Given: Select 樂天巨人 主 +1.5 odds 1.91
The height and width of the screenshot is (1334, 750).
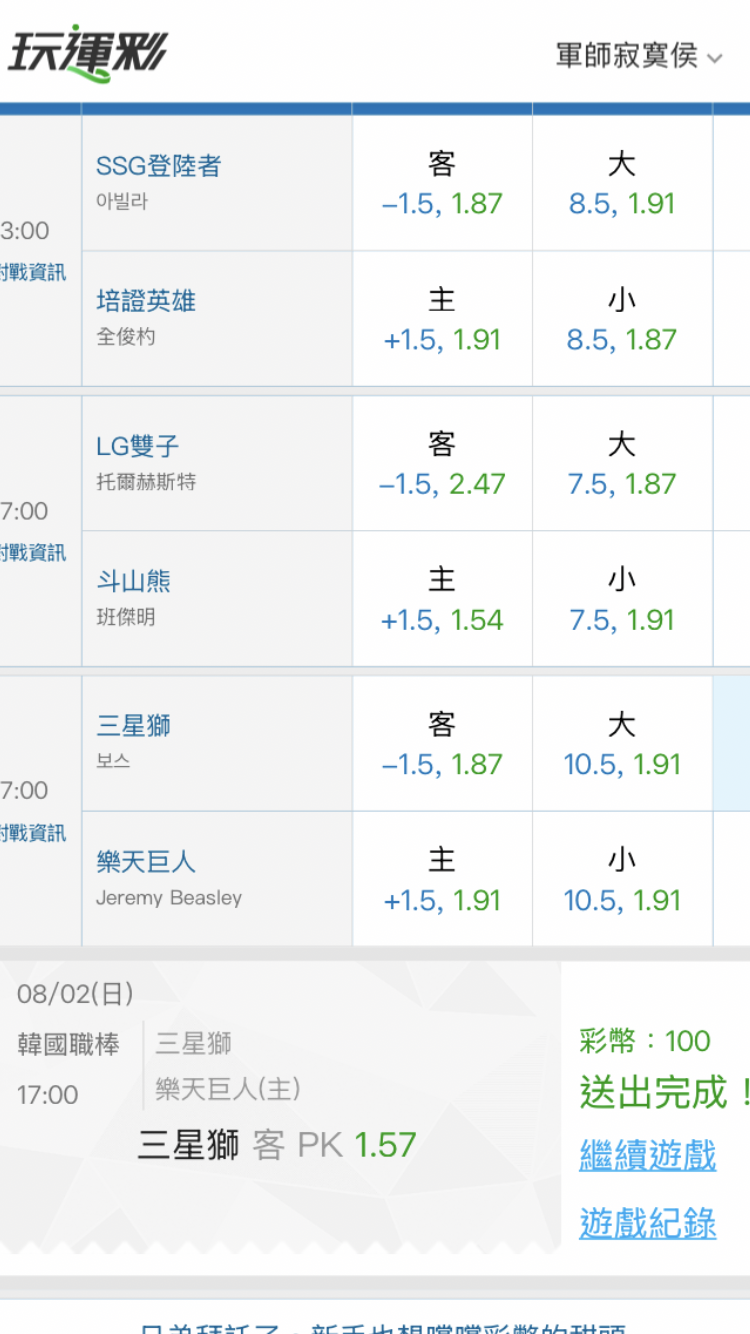Looking at the screenshot, I should (442, 878).
